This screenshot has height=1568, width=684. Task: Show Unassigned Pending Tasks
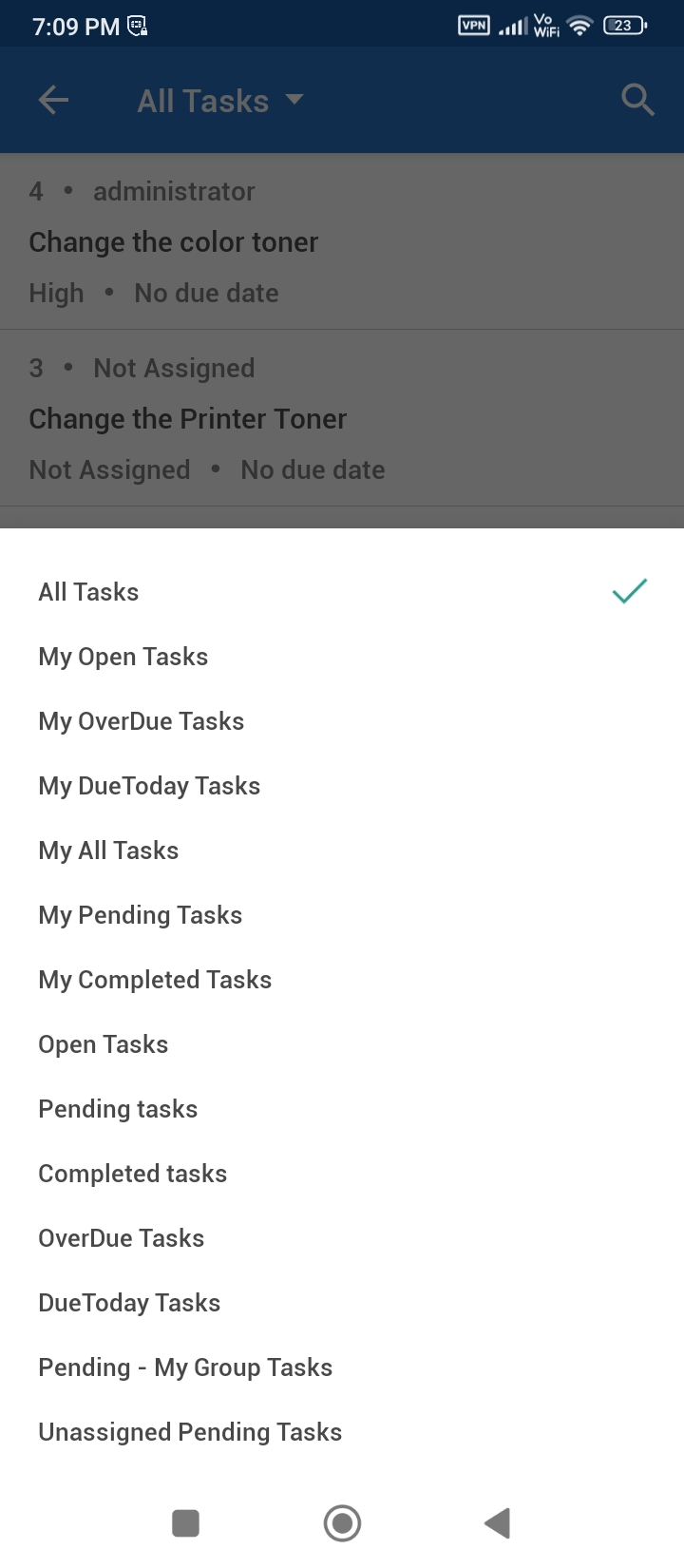point(190,1432)
